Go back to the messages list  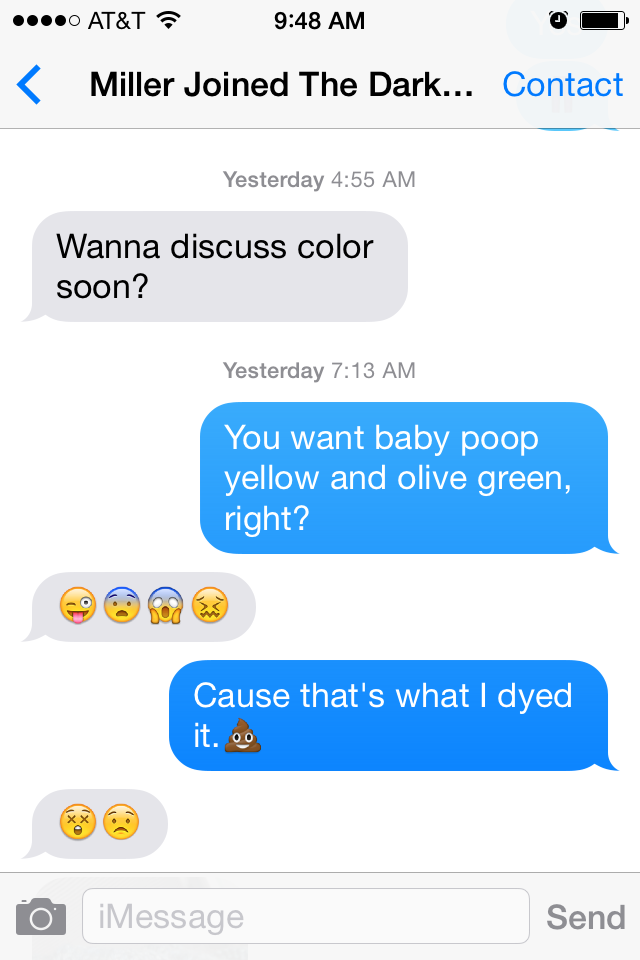[29, 84]
